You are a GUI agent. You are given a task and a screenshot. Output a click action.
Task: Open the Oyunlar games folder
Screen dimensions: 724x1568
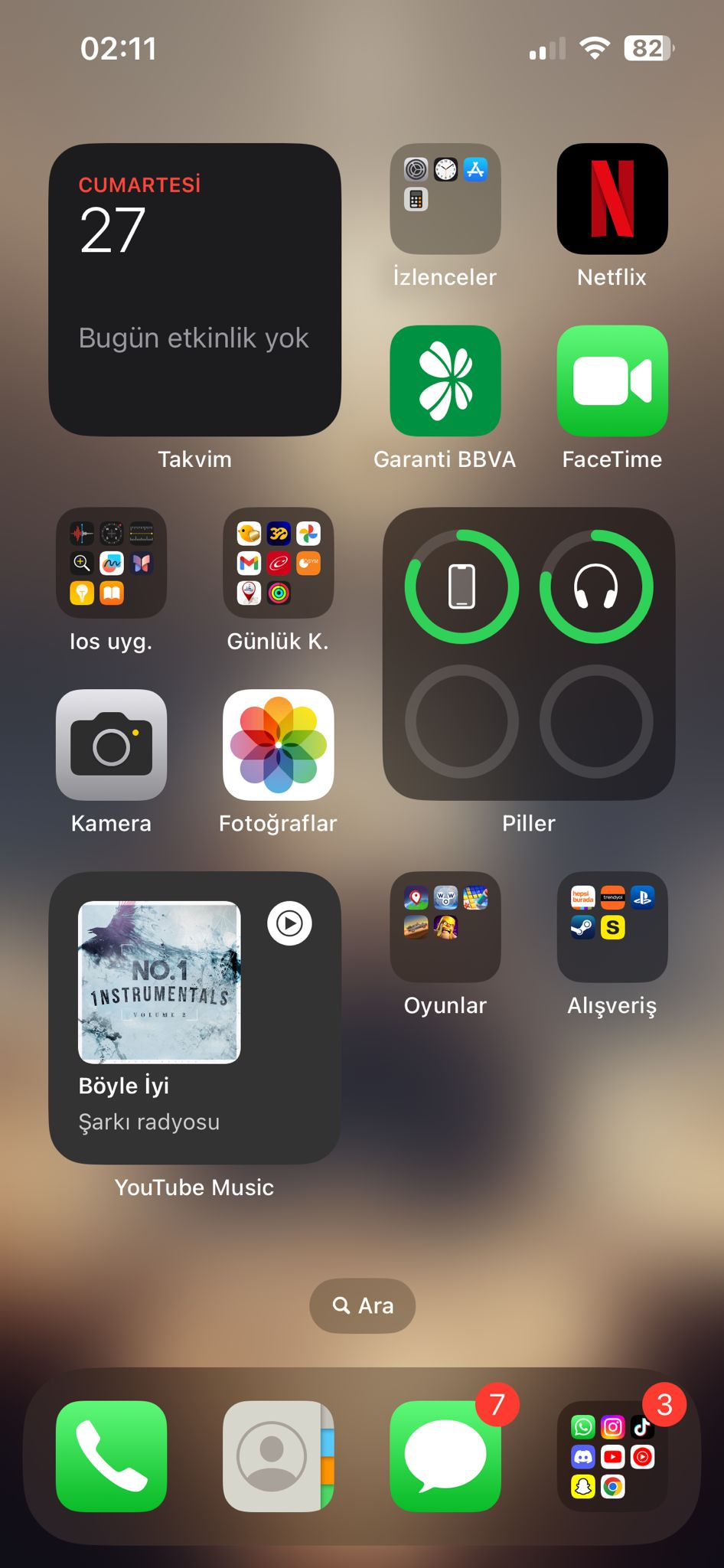pyautogui.click(x=445, y=927)
